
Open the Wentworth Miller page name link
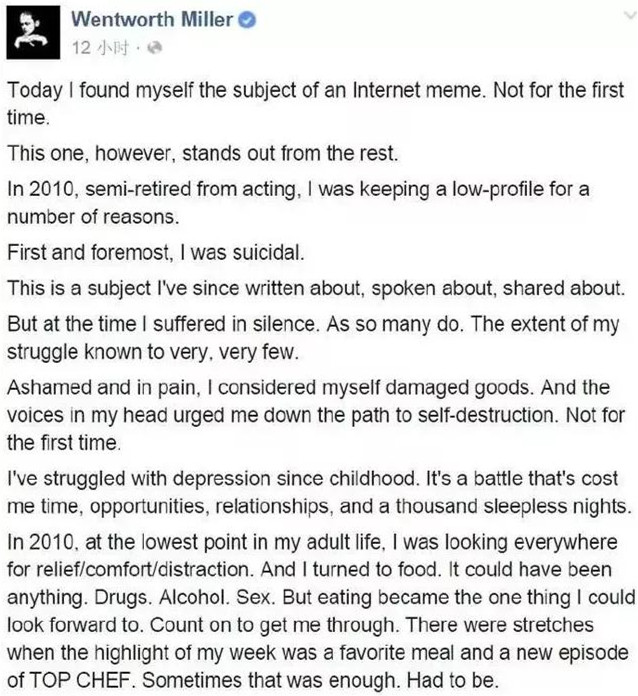149,21
